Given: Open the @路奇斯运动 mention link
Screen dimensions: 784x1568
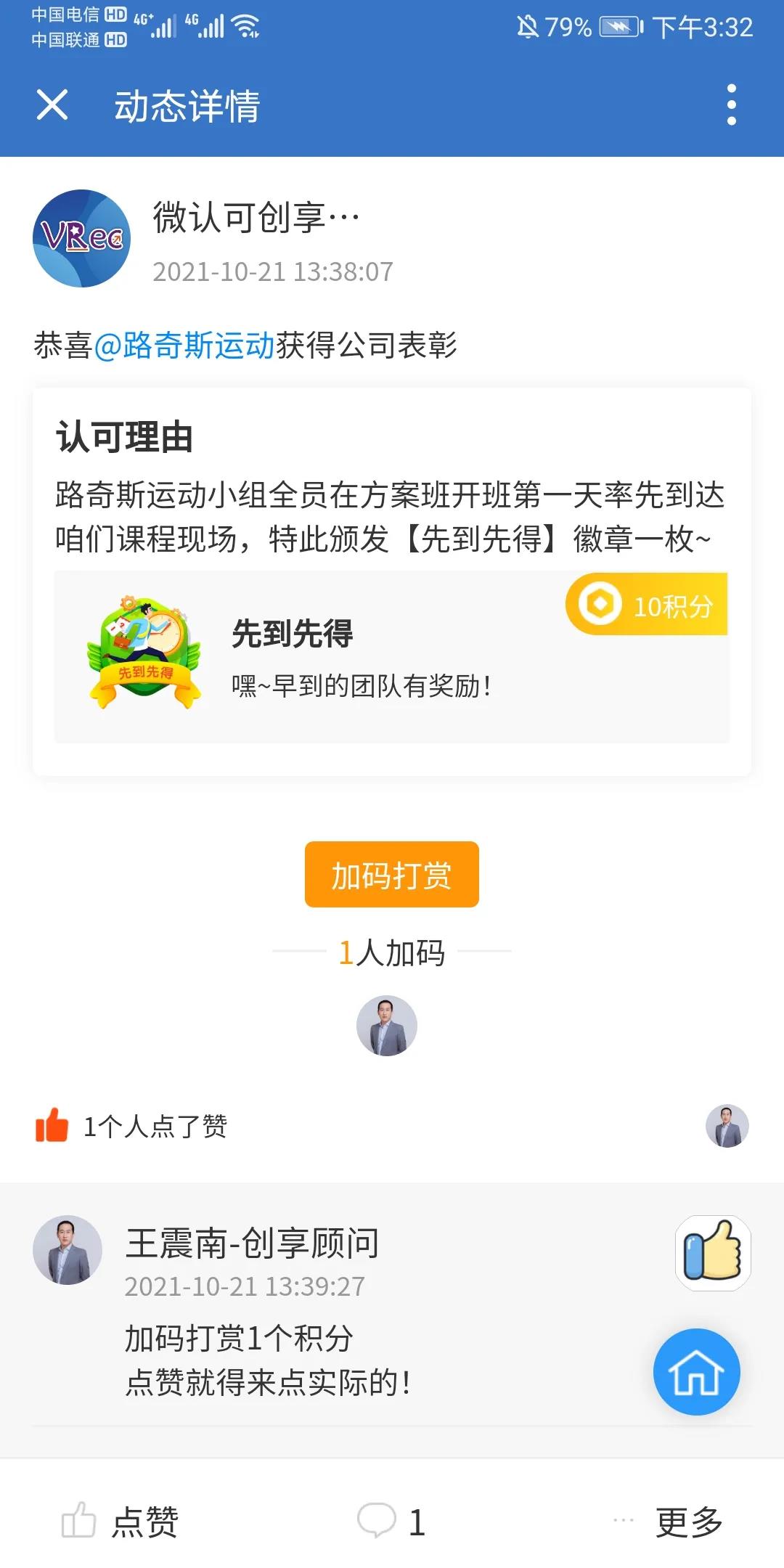Looking at the screenshot, I should tap(184, 346).
